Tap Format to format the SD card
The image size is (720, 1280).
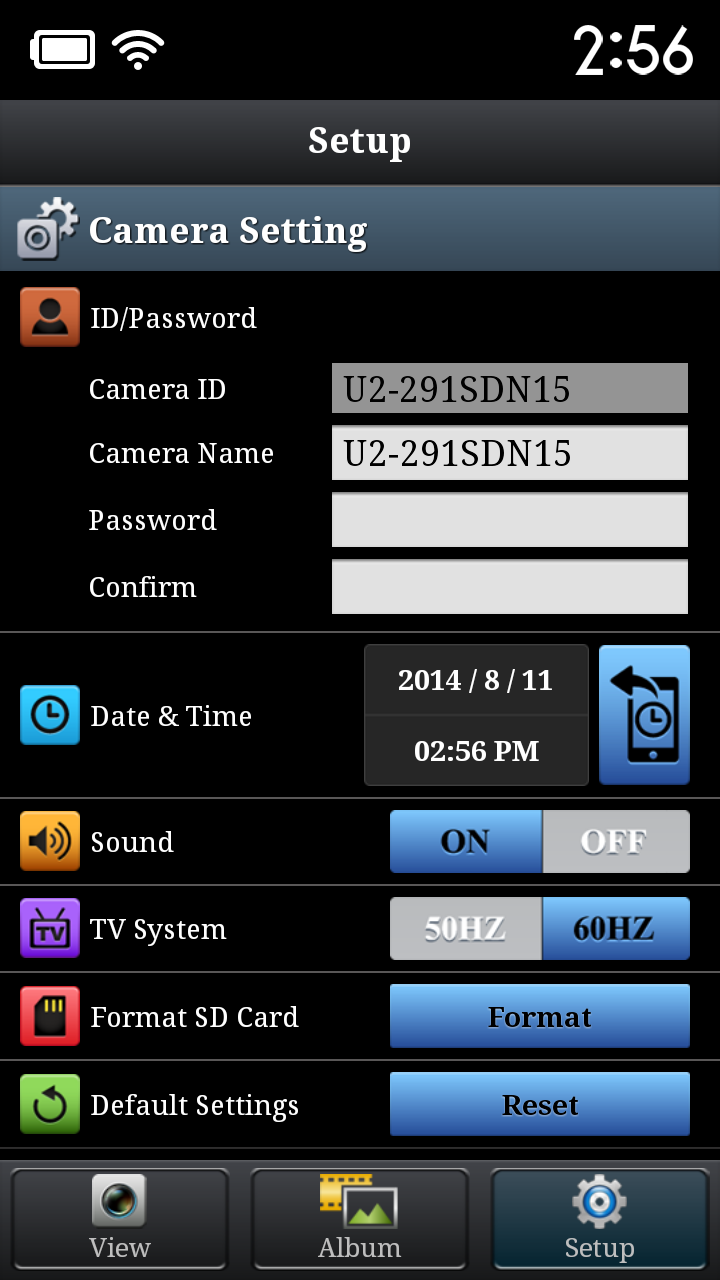(x=539, y=1017)
